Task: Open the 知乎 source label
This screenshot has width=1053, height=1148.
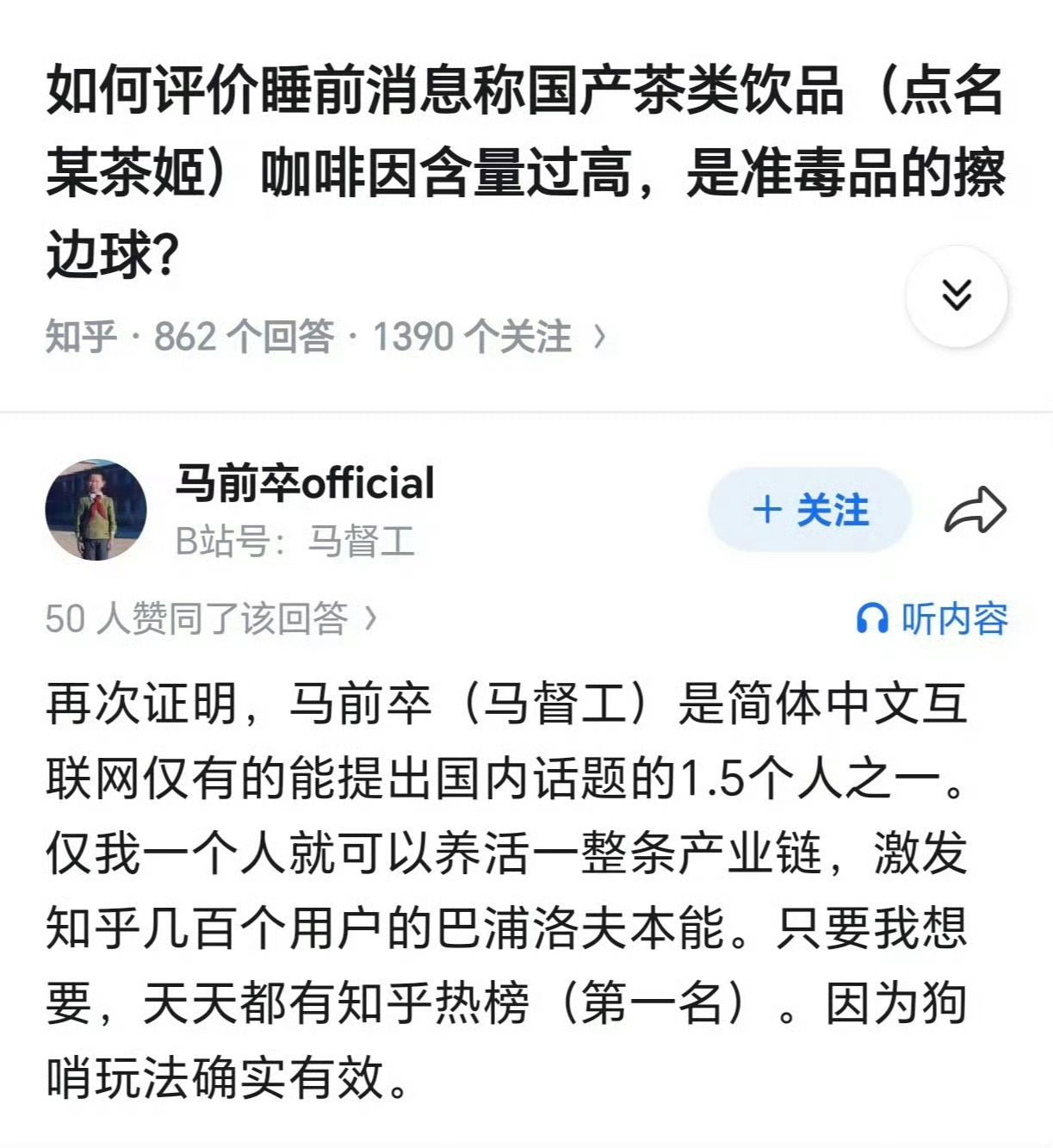Action: click(84, 338)
